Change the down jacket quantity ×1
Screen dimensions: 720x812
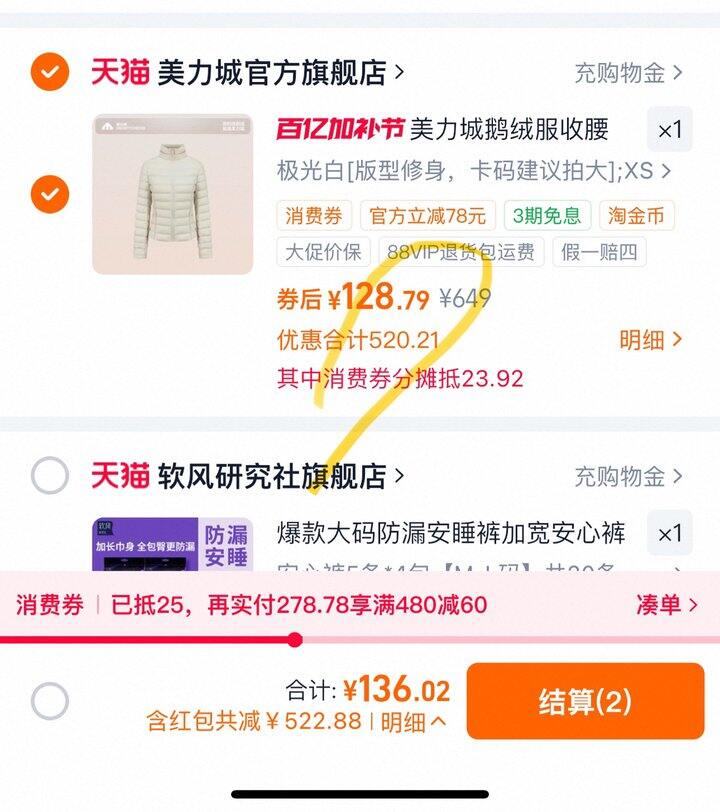pyautogui.click(x=669, y=130)
